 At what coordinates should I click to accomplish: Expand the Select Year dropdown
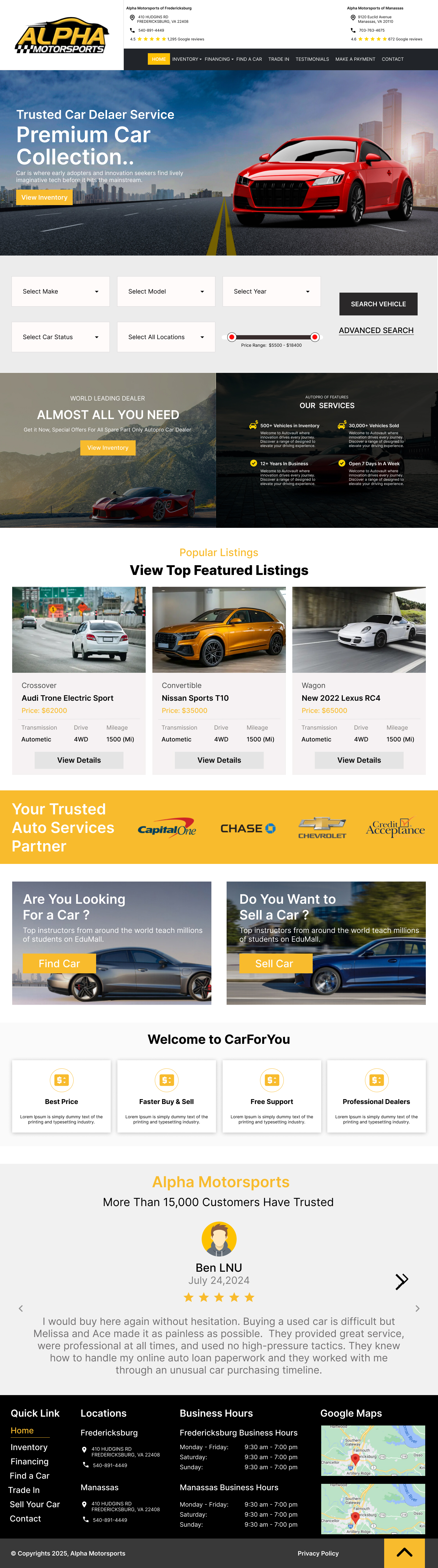point(271,291)
